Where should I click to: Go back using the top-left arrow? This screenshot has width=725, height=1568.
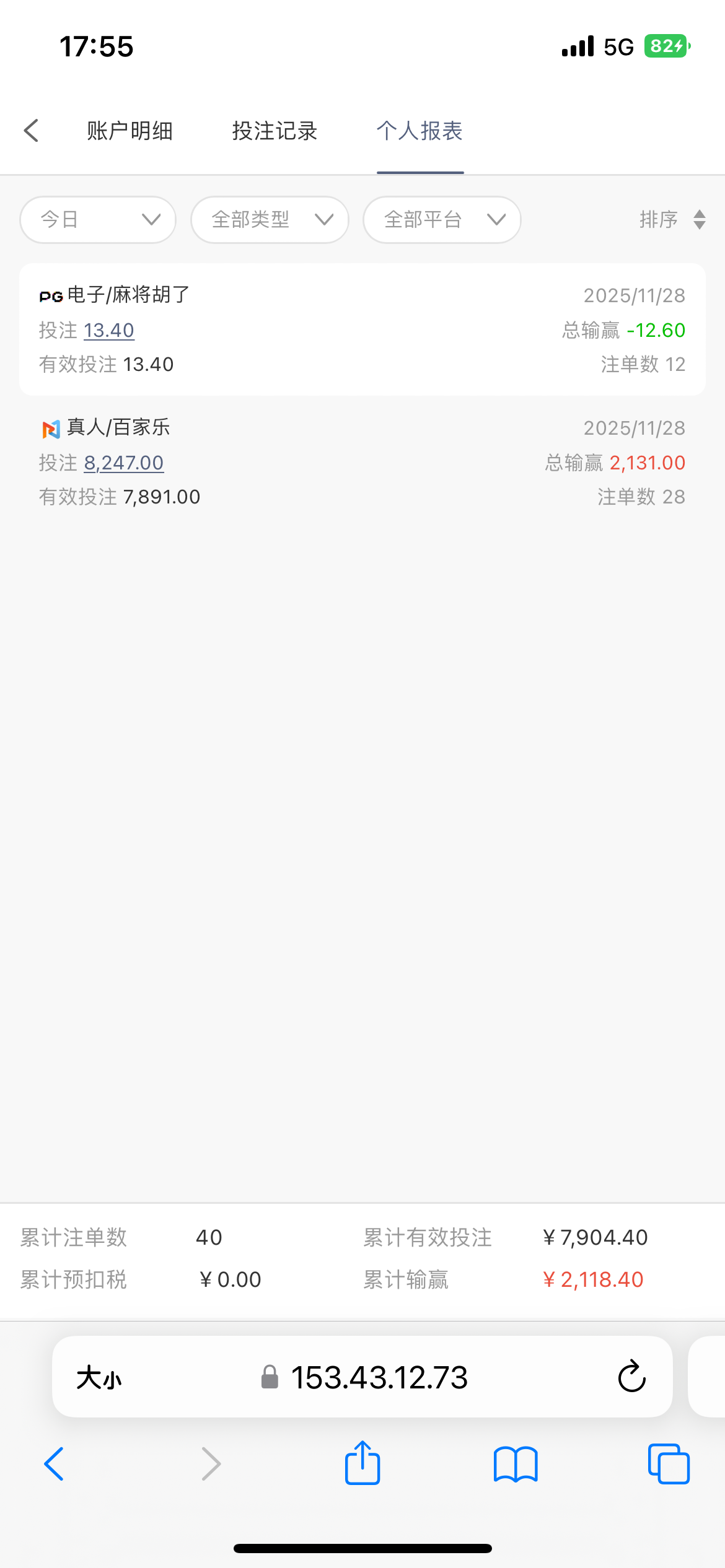(x=31, y=131)
